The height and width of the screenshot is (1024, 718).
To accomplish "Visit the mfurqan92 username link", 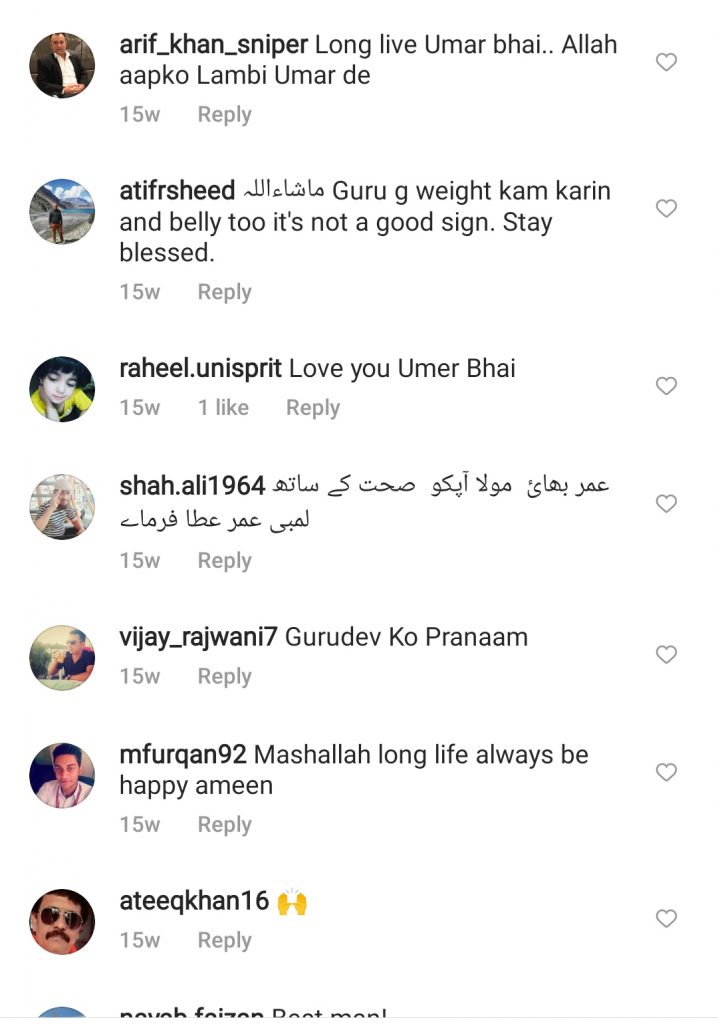I will tap(183, 755).
